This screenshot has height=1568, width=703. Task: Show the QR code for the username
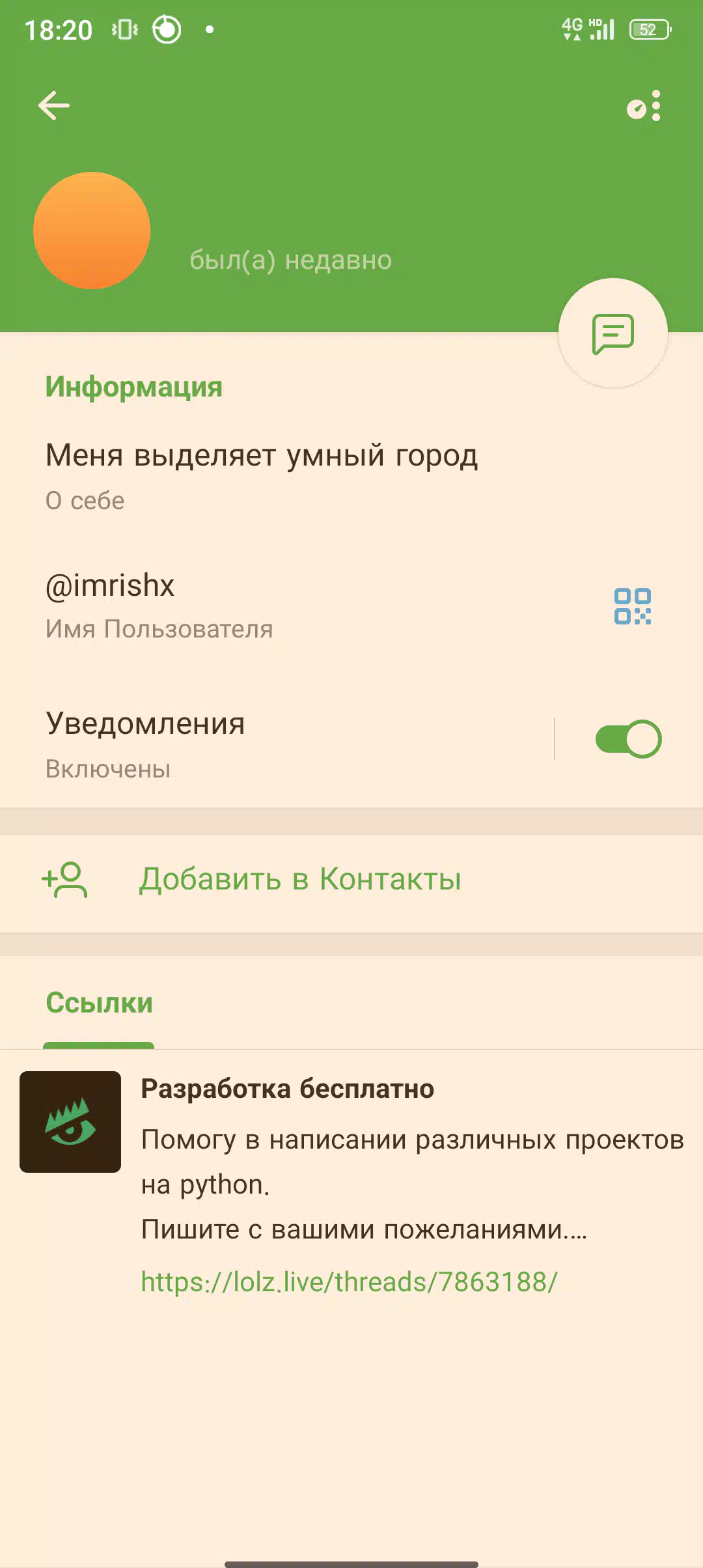coord(633,606)
